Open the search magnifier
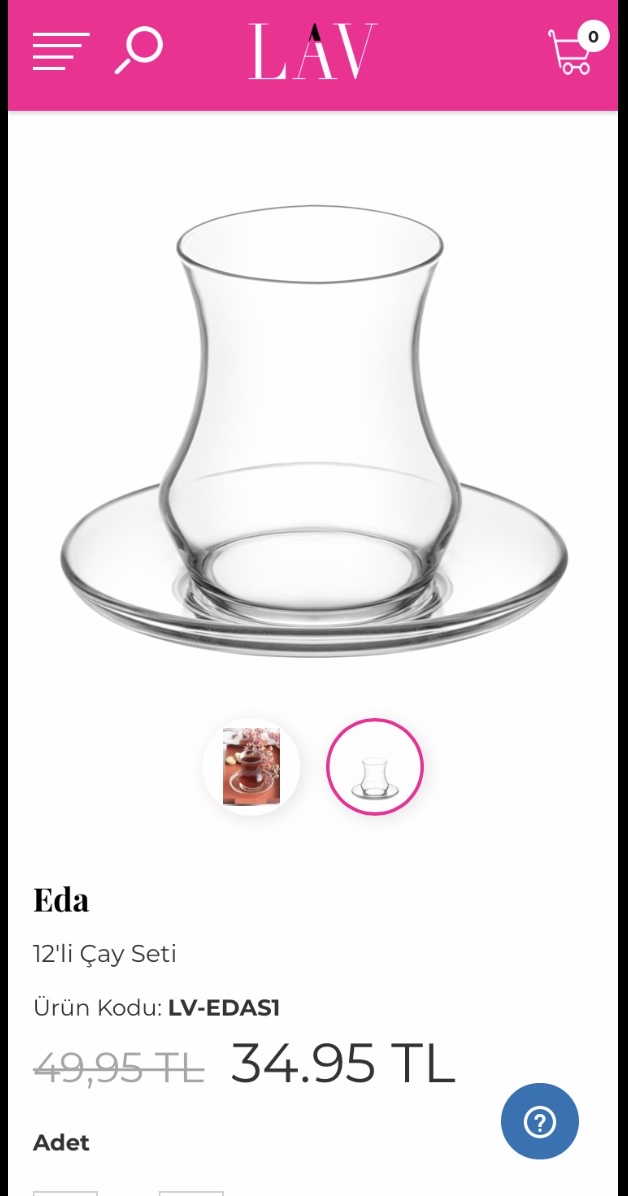The height and width of the screenshot is (1196, 628). pyautogui.click(x=139, y=51)
